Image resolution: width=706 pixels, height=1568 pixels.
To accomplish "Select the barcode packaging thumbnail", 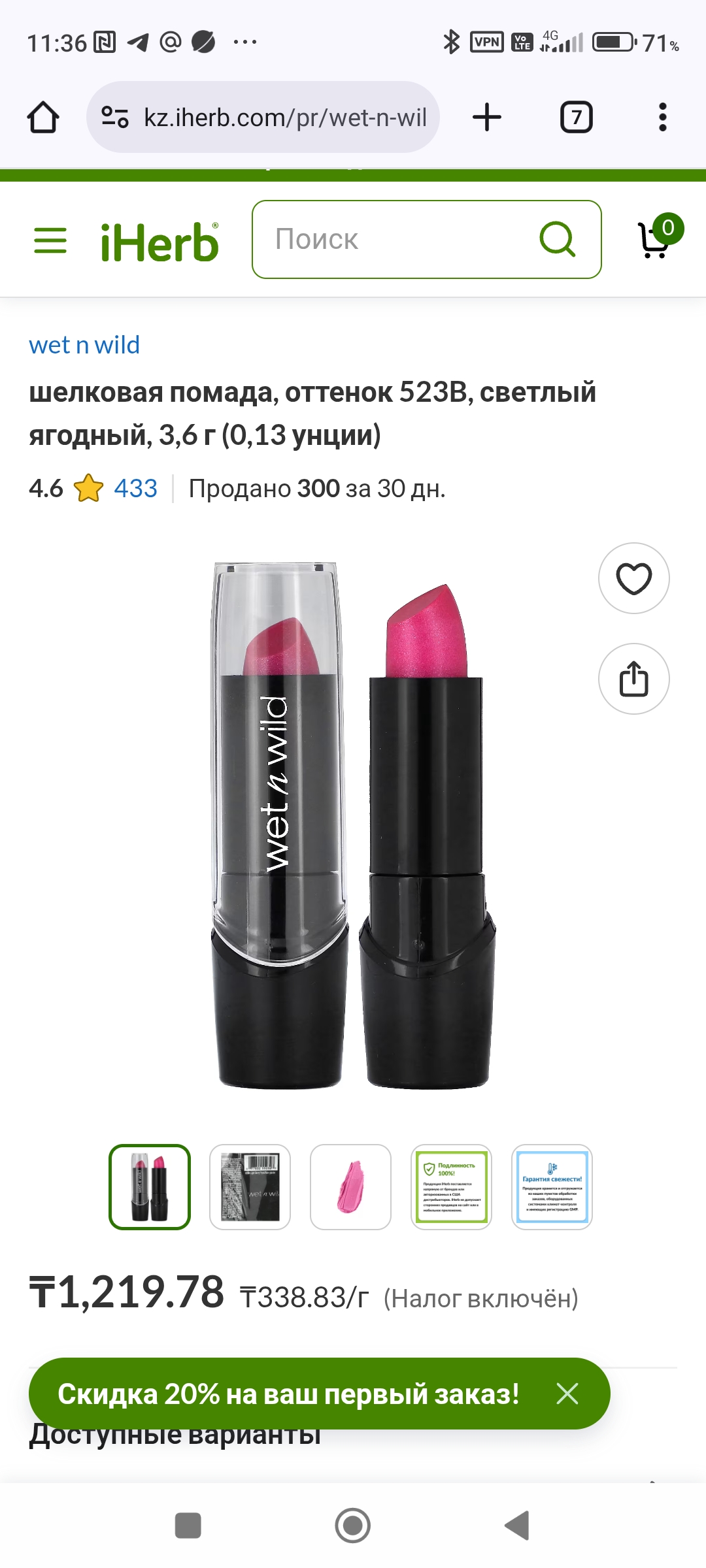I will click(250, 1187).
